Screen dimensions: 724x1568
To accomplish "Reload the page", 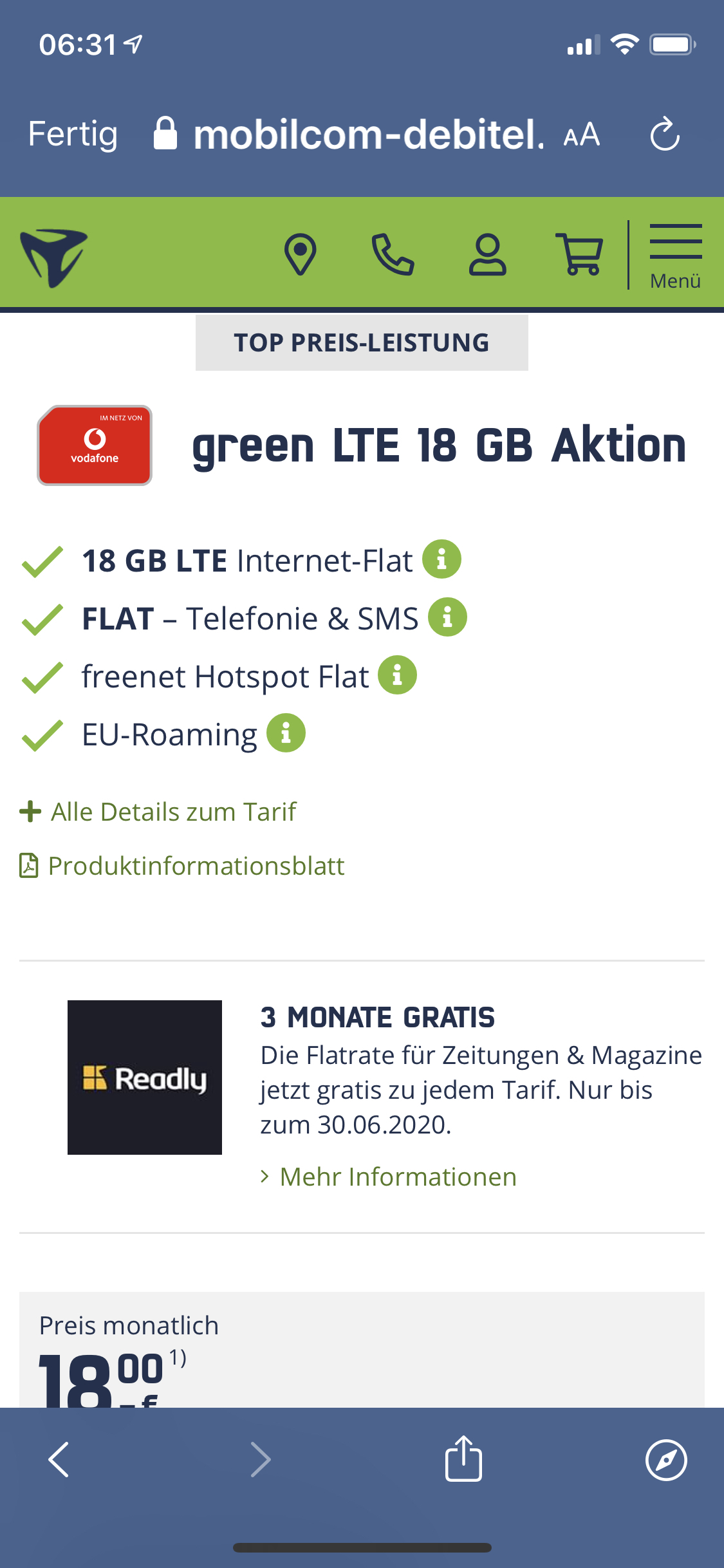I will point(665,134).
